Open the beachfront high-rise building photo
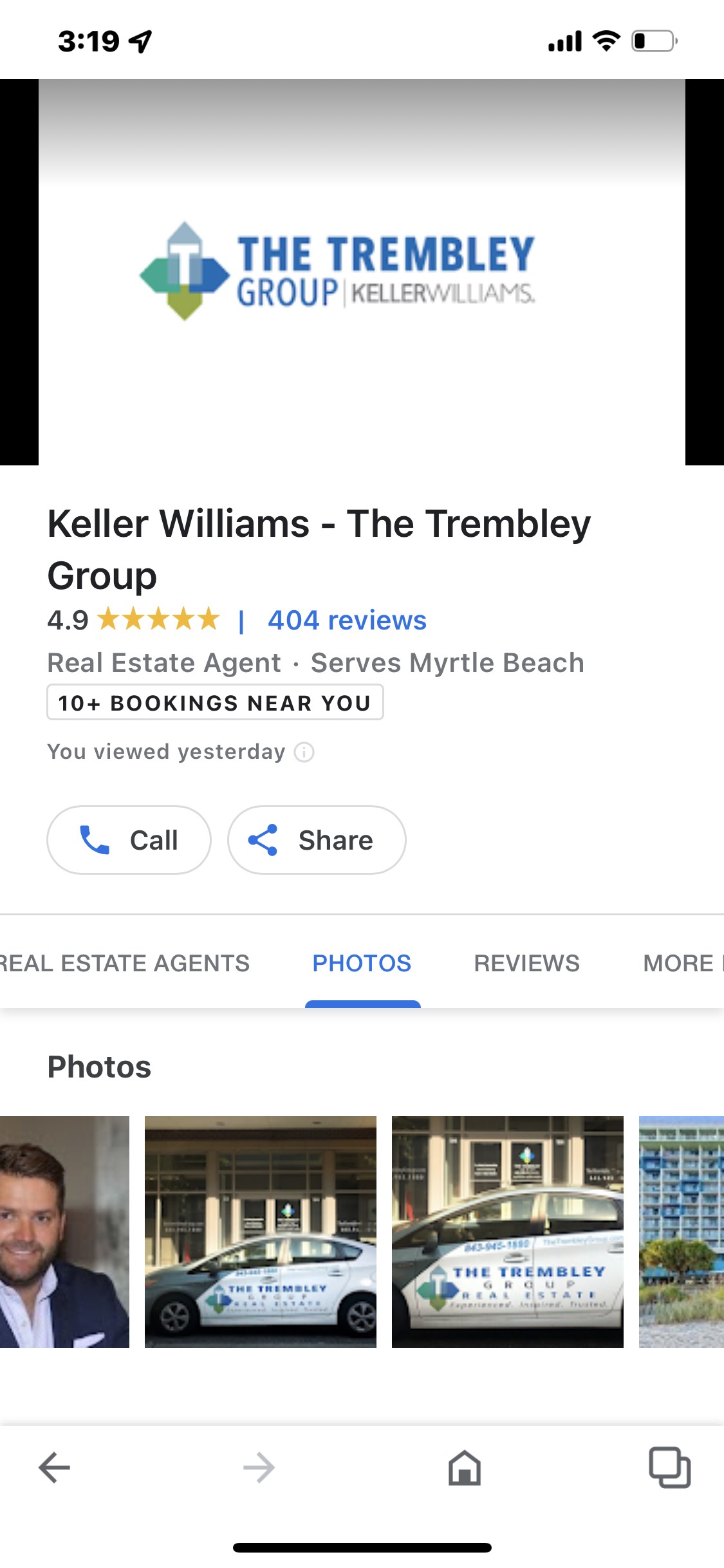 681,1231
